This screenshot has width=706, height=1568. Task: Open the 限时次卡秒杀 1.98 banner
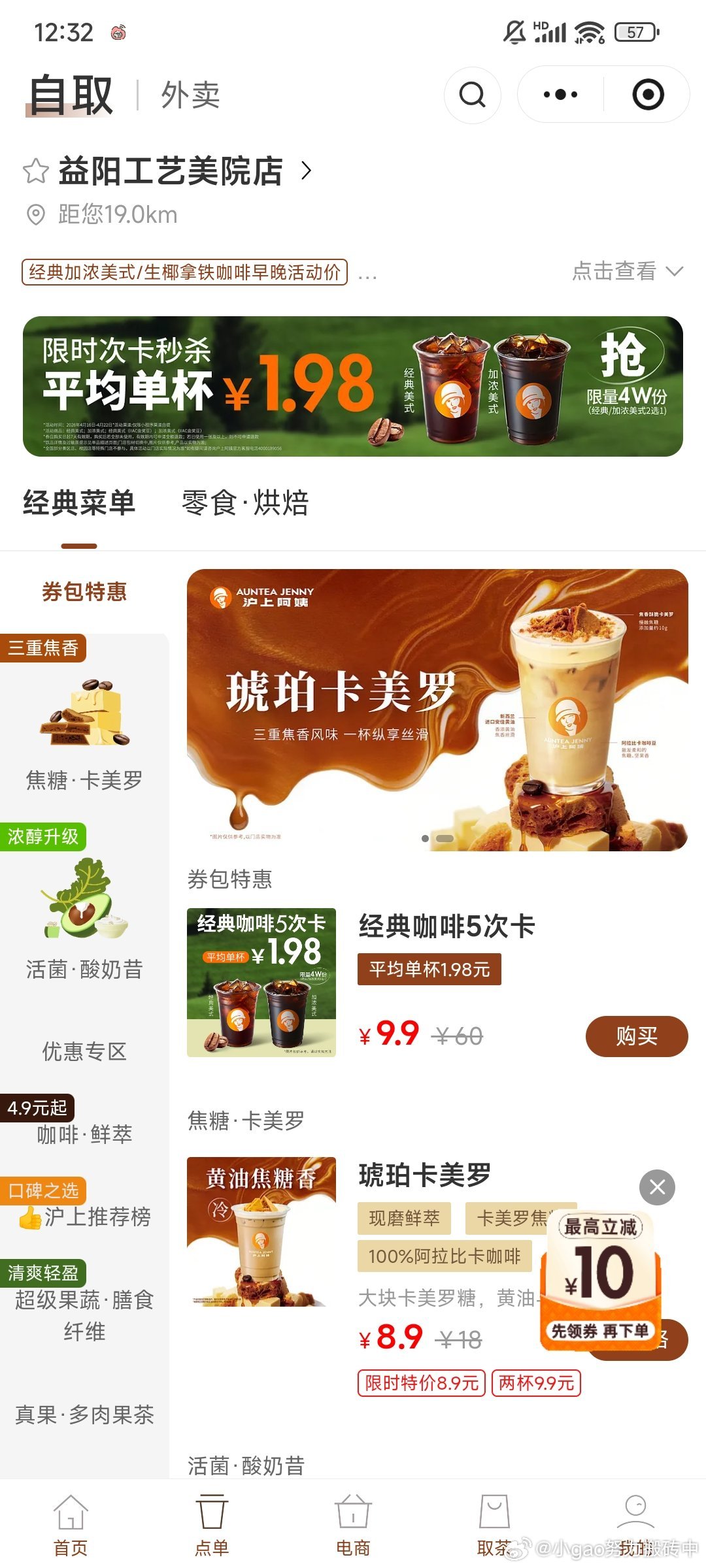tap(353, 386)
